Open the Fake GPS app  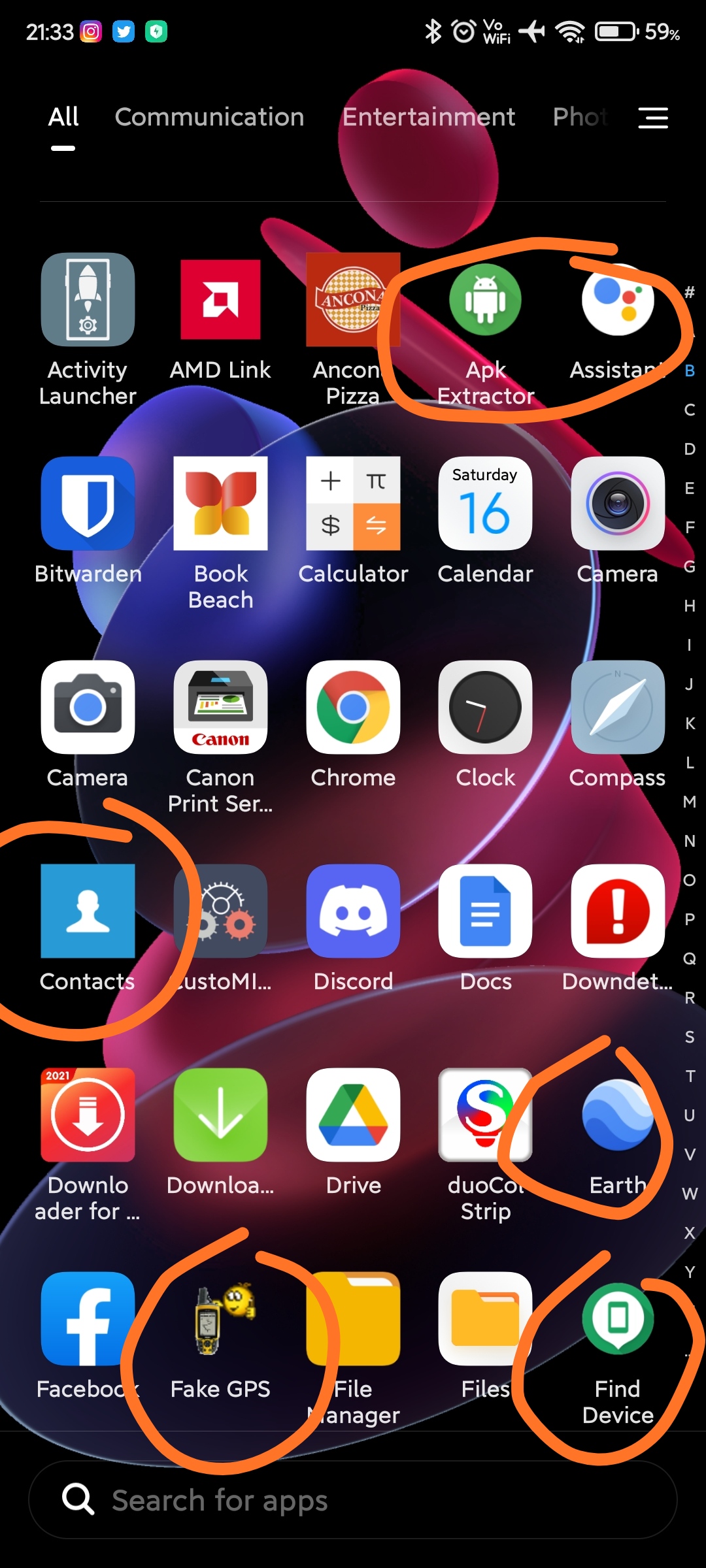coord(220,1319)
